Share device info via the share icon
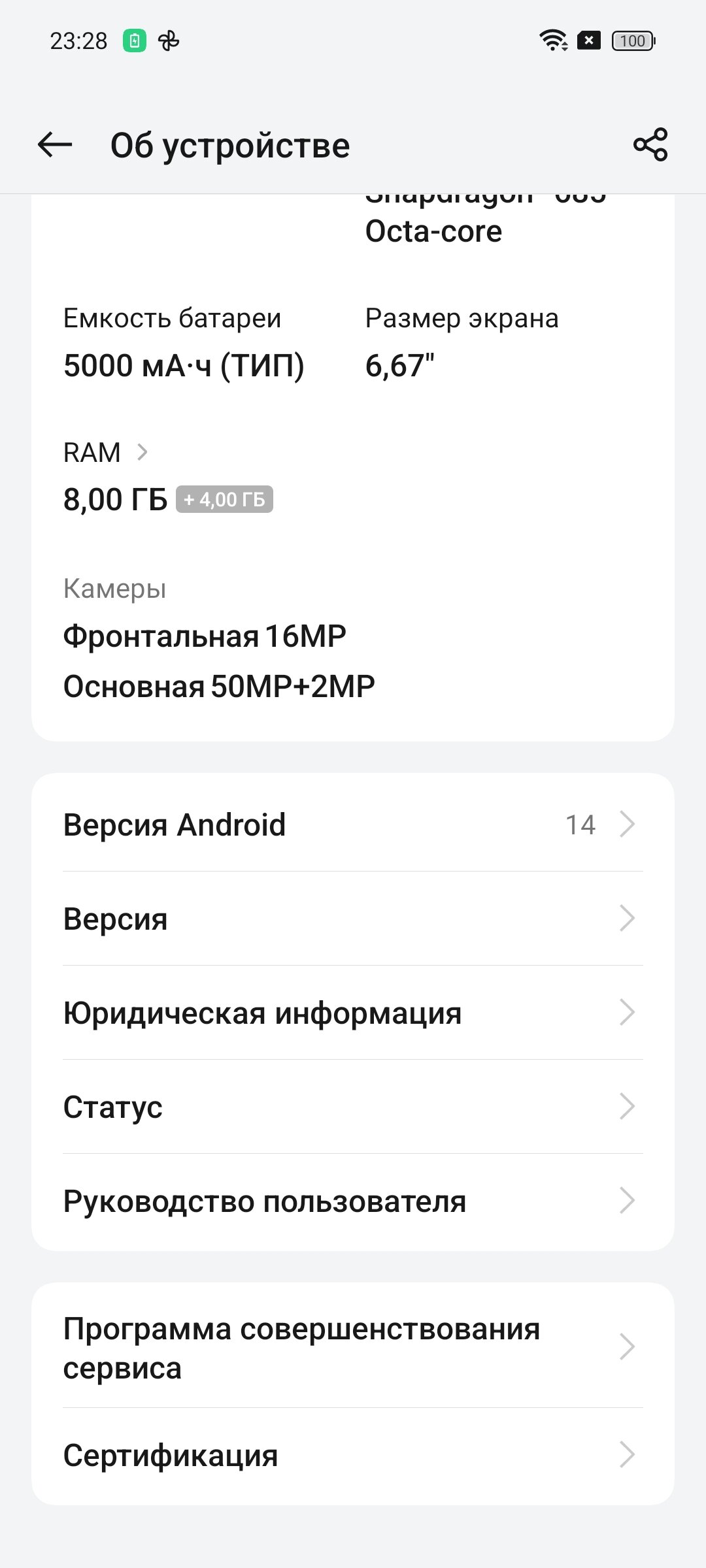The height and width of the screenshot is (1568, 706). coord(650,144)
